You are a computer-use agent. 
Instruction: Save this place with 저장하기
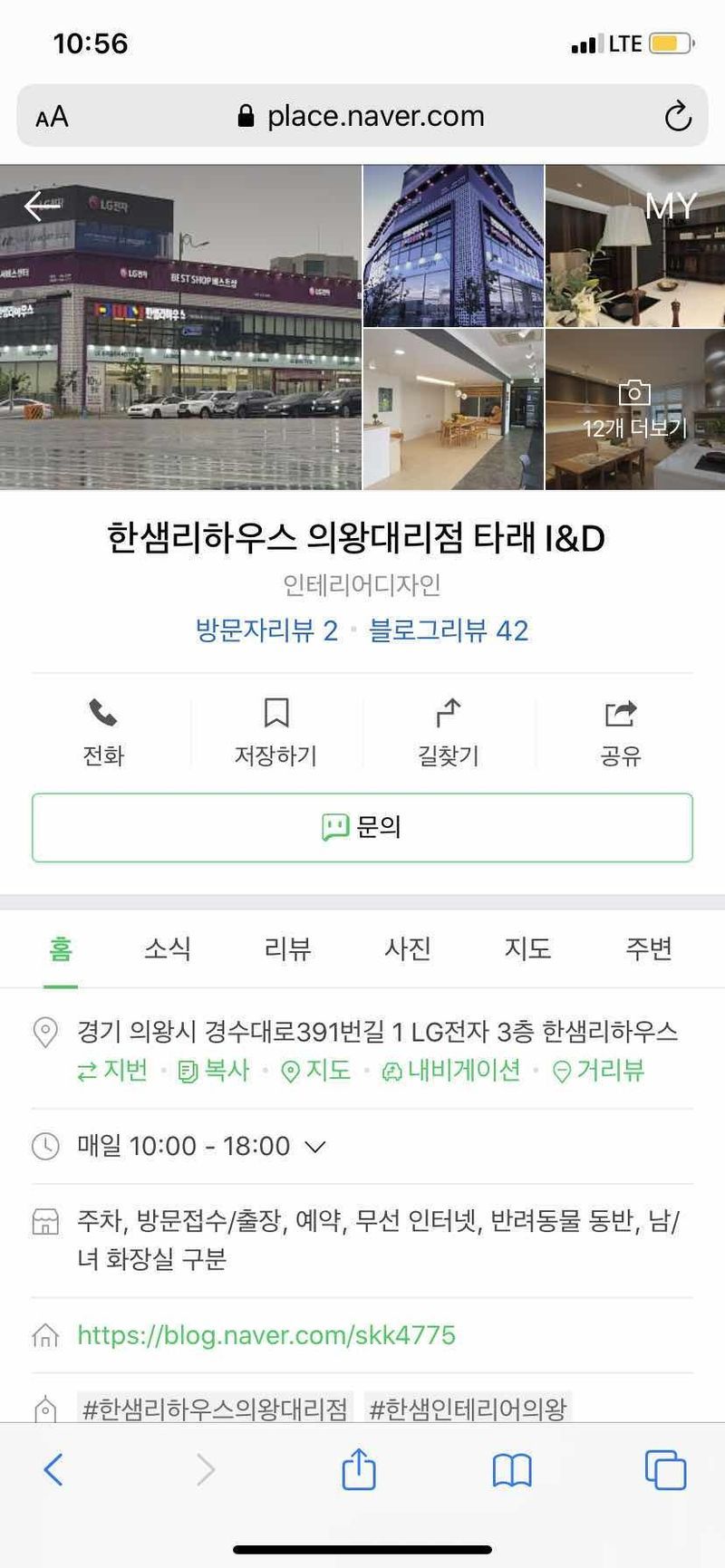point(275,732)
